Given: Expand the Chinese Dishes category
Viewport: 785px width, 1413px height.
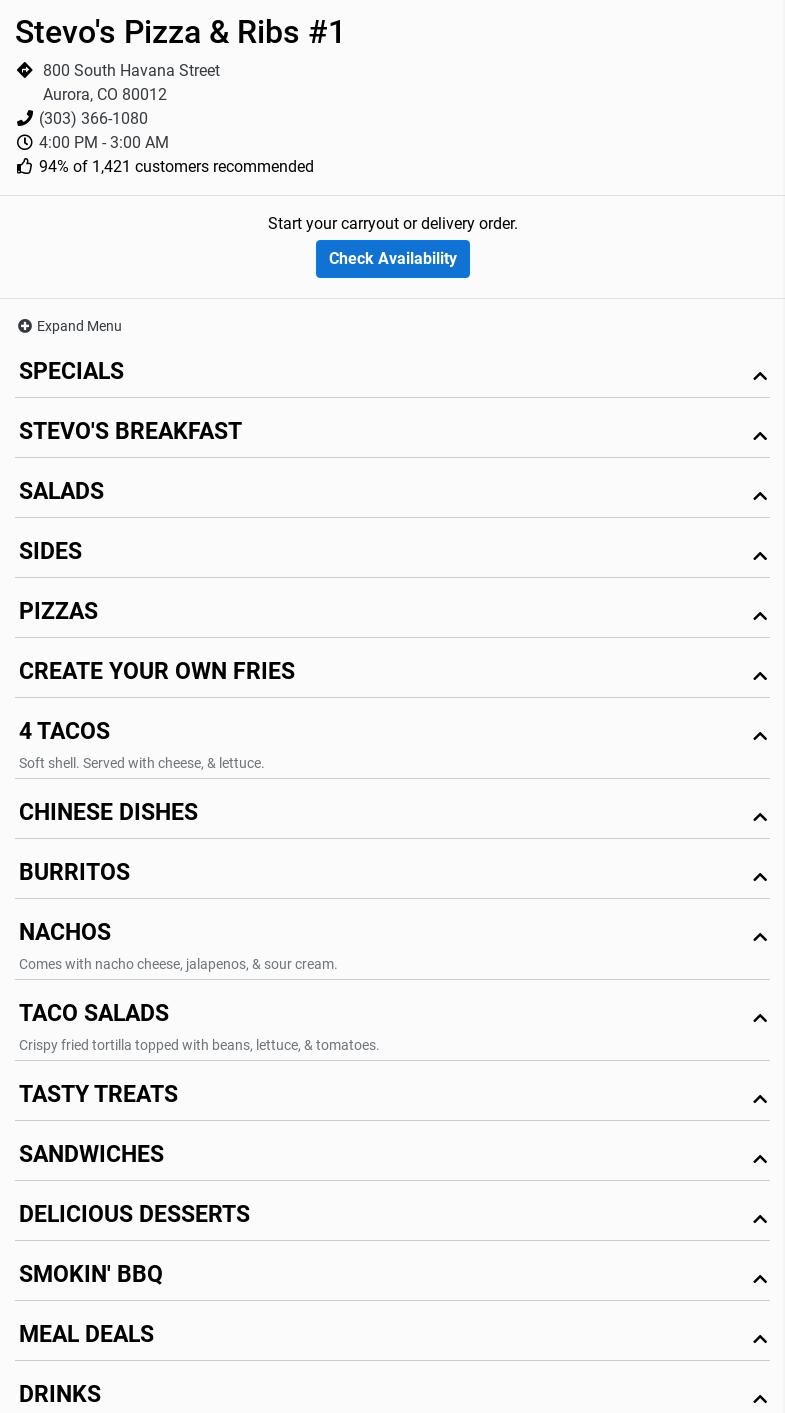Looking at the screenshot, I should (x=392, y=813).
